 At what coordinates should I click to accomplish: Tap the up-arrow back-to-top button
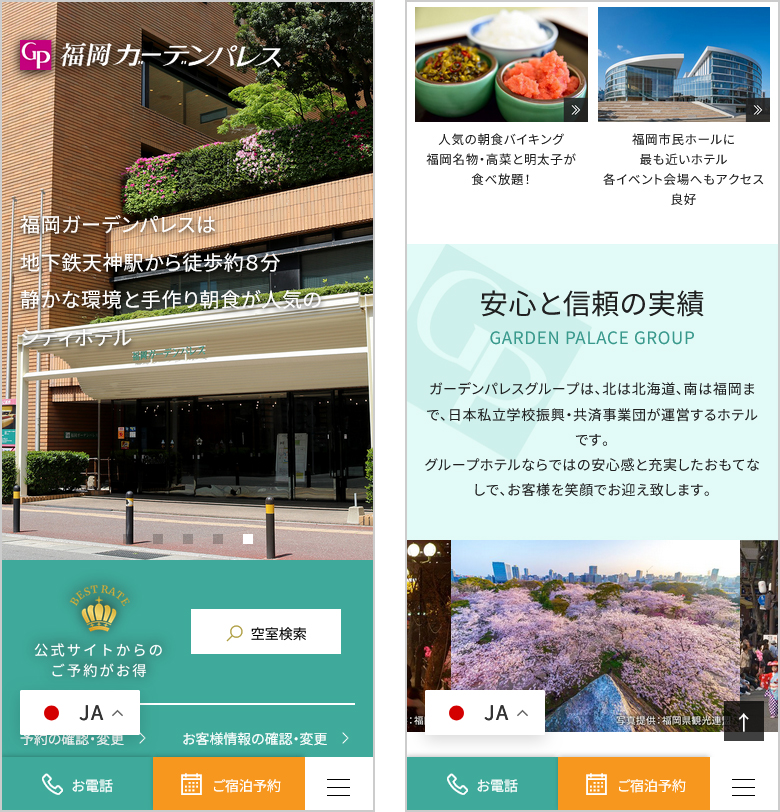click(743, 720)
